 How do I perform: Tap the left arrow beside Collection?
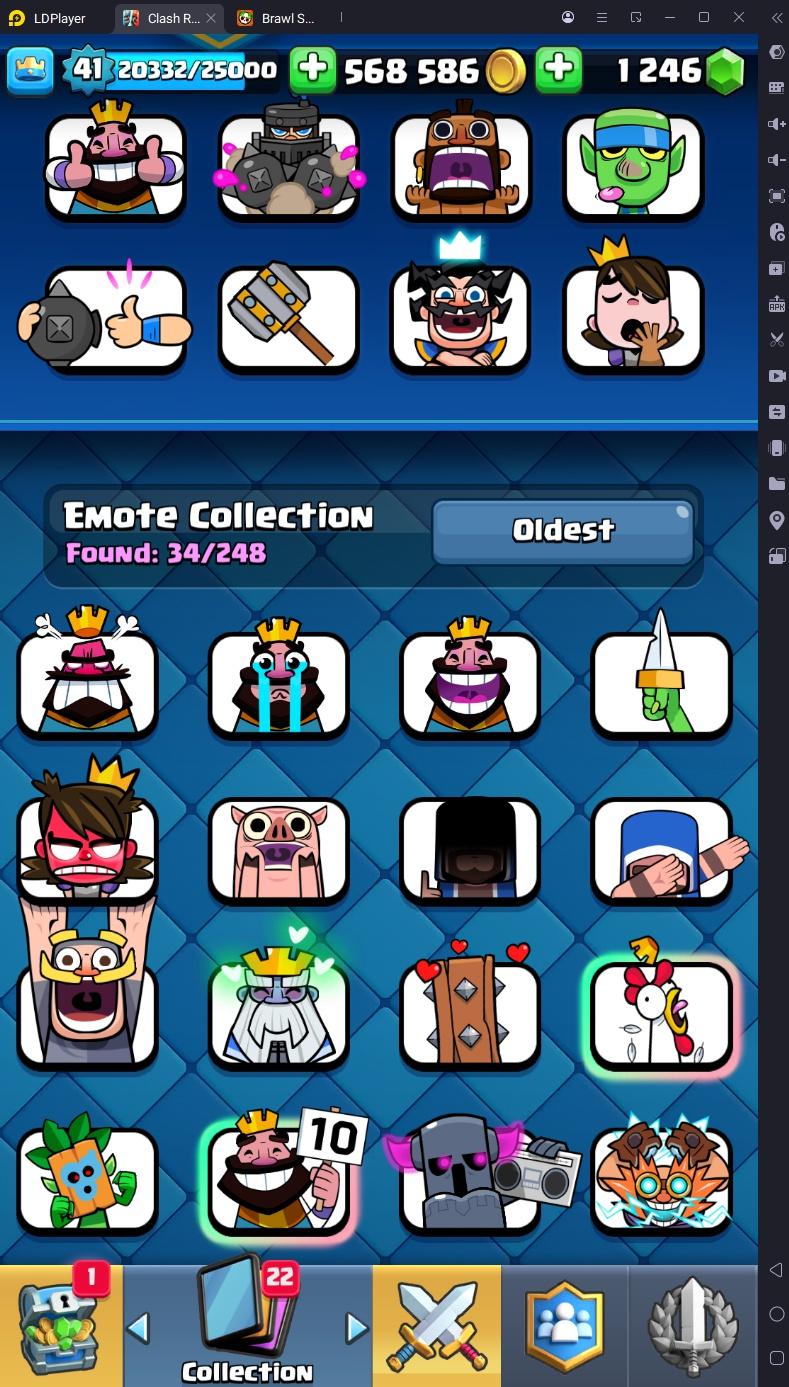pyautogui.click(x=139, y=1328)
